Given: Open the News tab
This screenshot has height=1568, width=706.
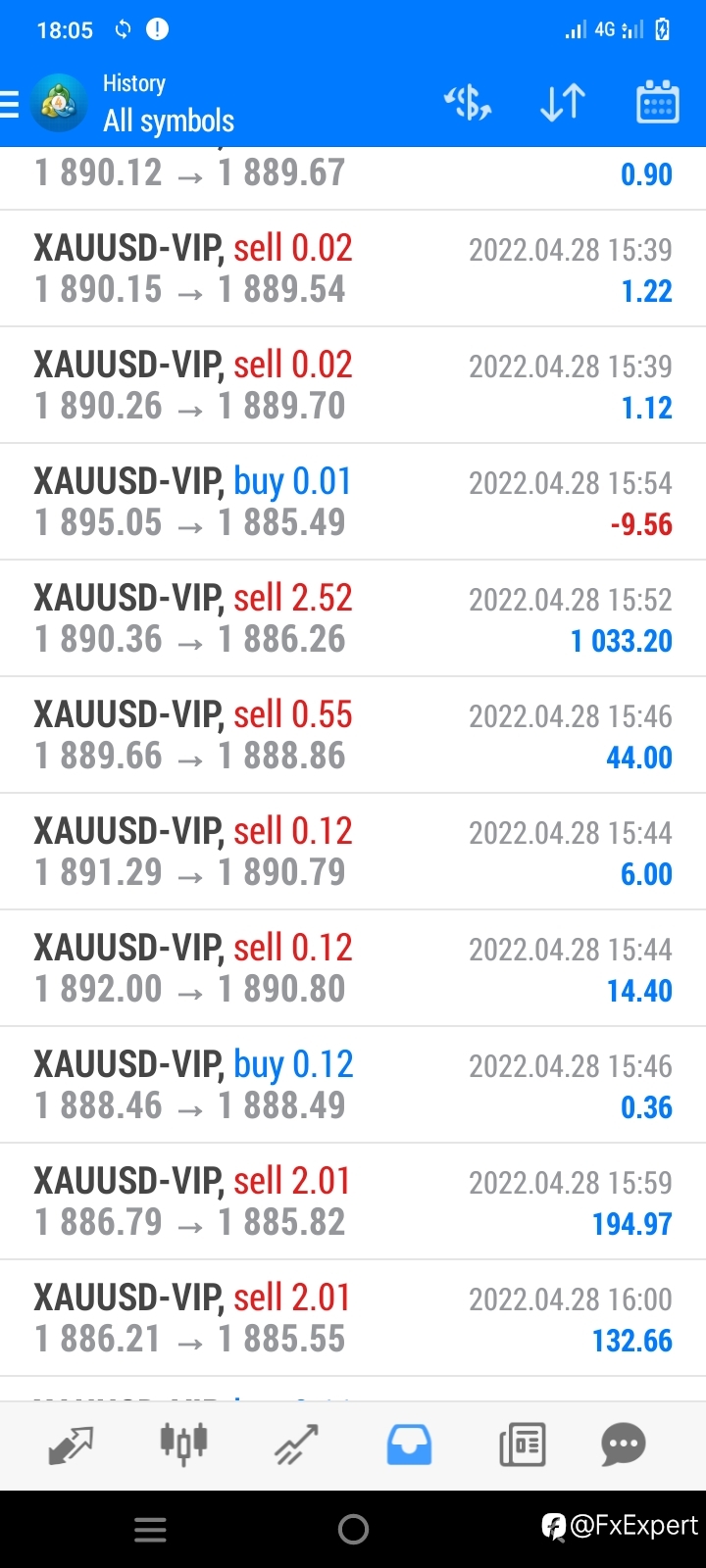Looking at the screenshot, I should [x=522, y=1445].
